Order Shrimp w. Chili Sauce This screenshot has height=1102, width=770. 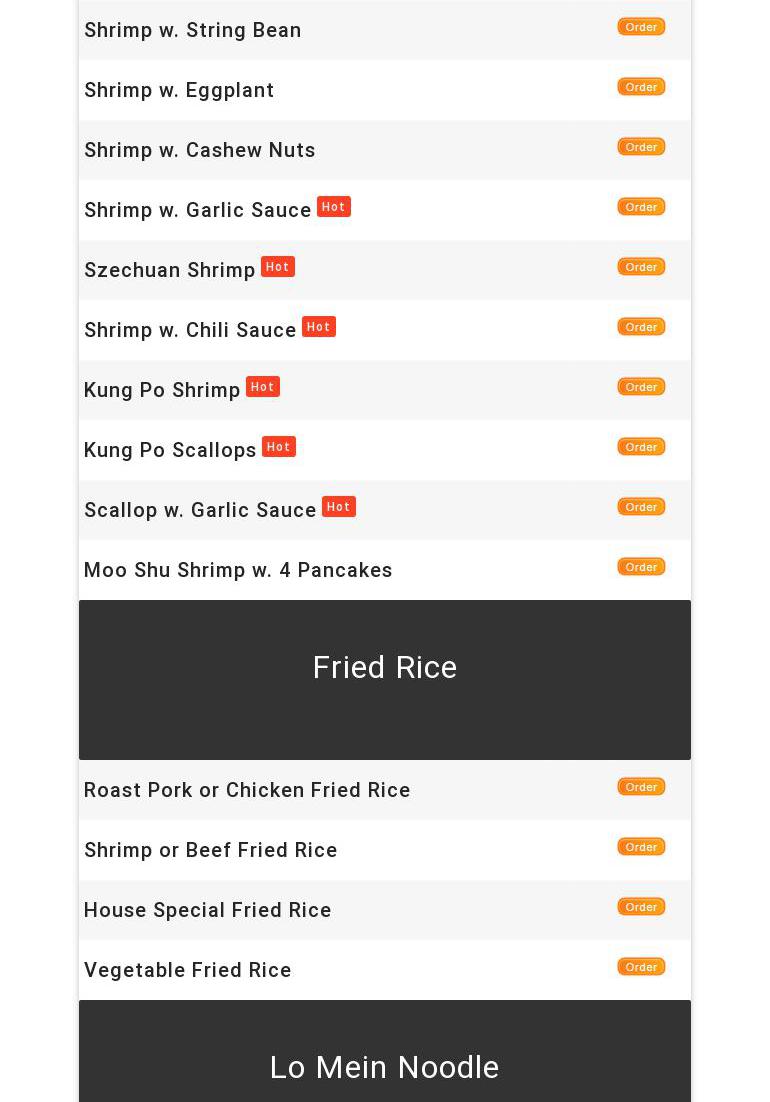(641, 327)
